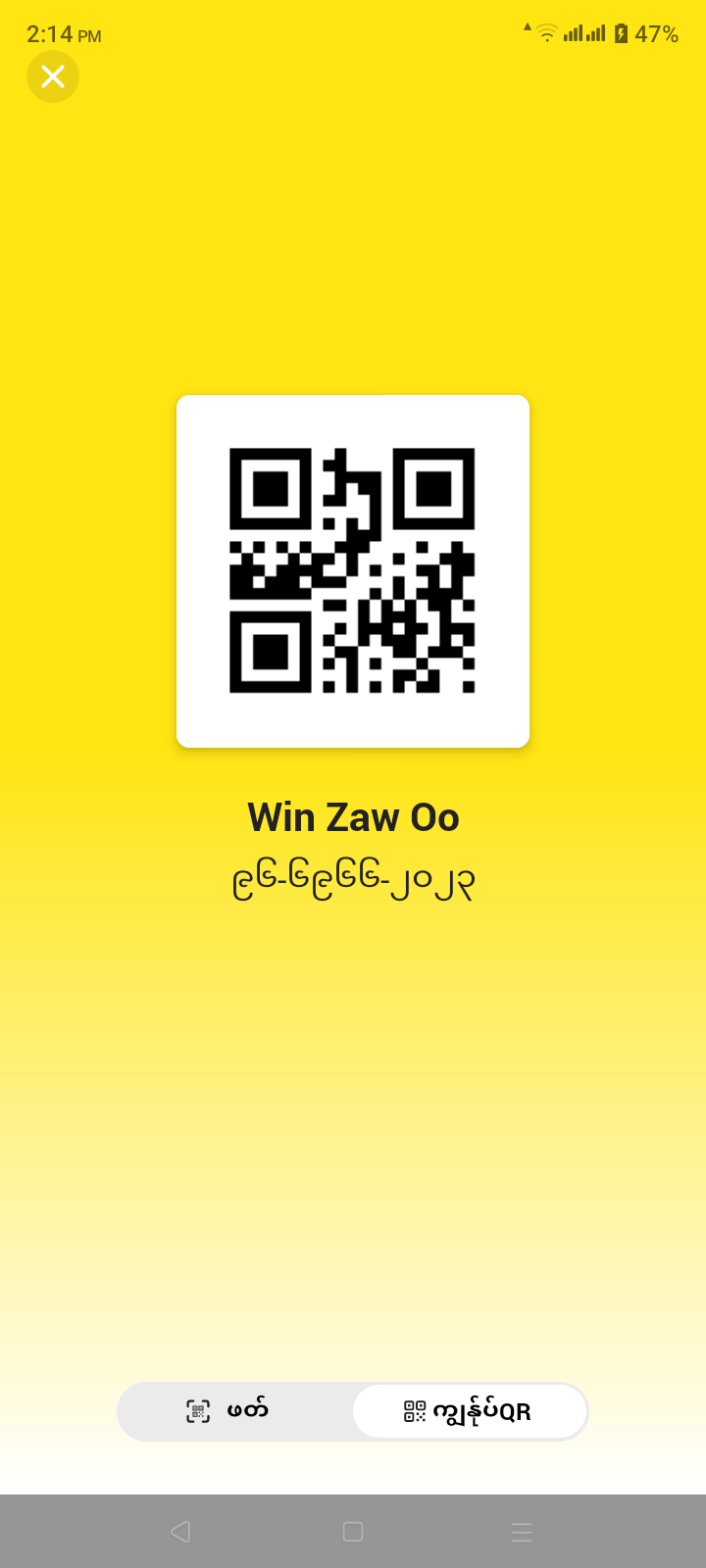
Task: Select the ကျွန်ုပ်QR tab
Action: click(470, 1411)
